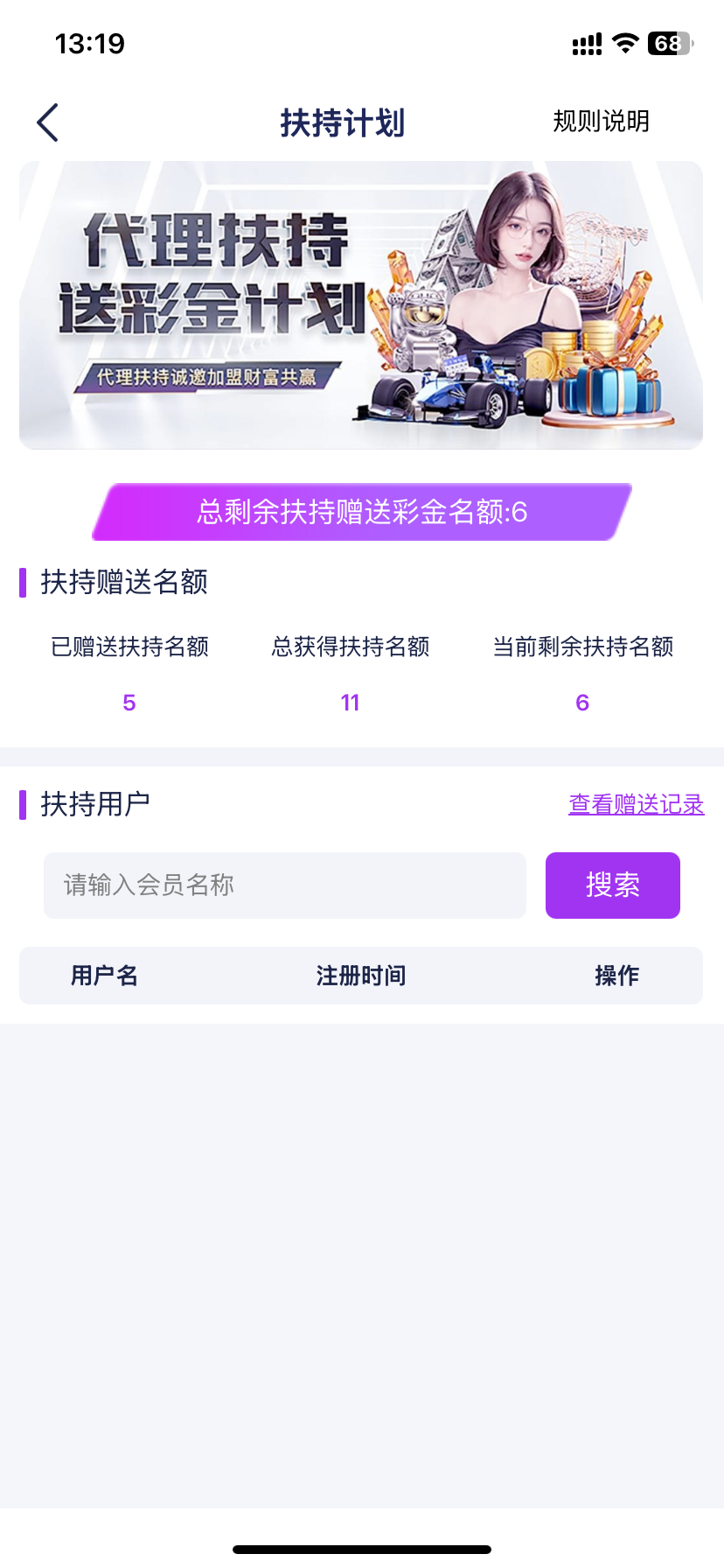Tap the purple 搜索 button

[612, 885]
